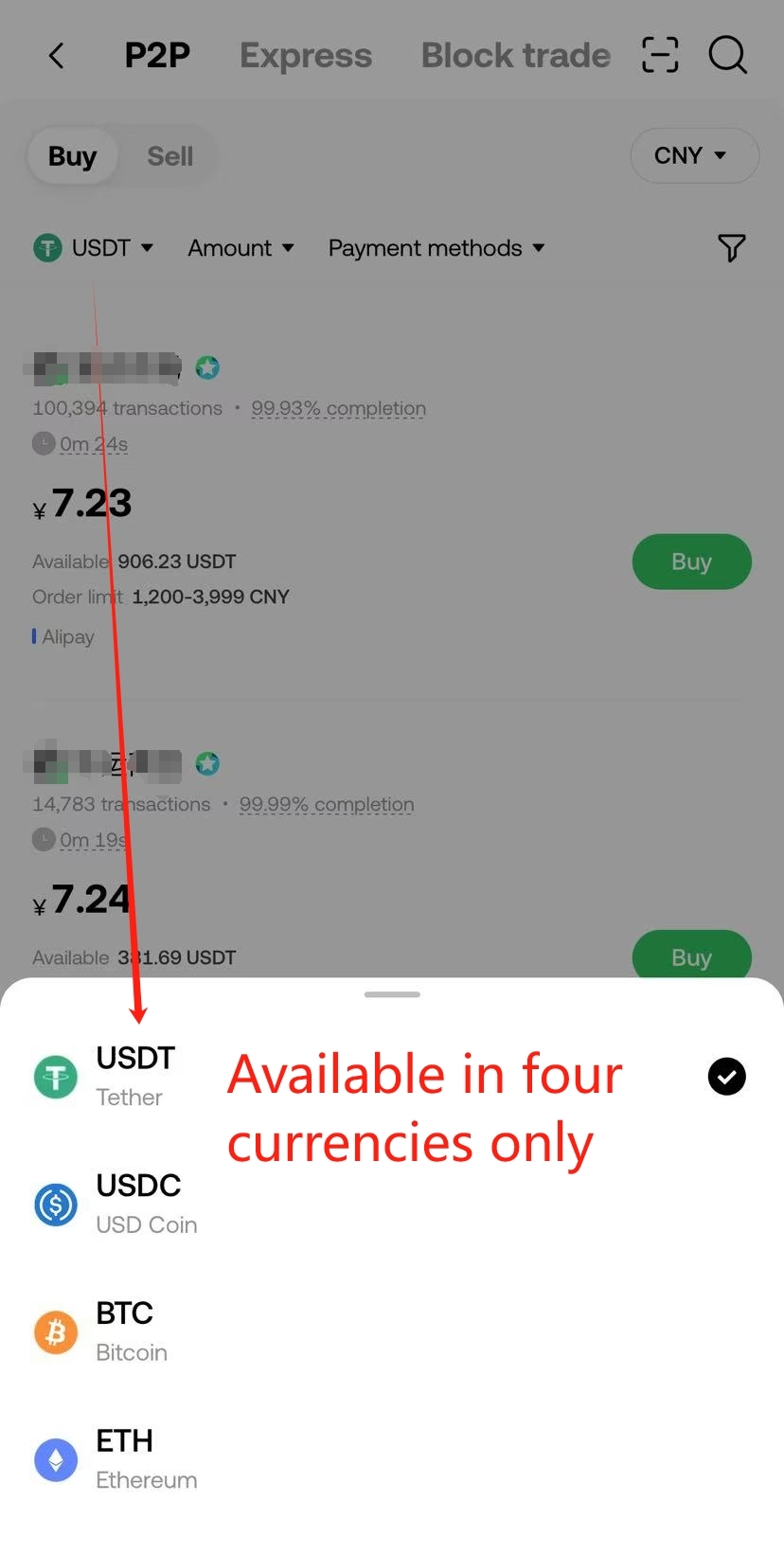Choose USDC USD Coin
The image size is (784, 1554).
click(x=145, y=1204)
